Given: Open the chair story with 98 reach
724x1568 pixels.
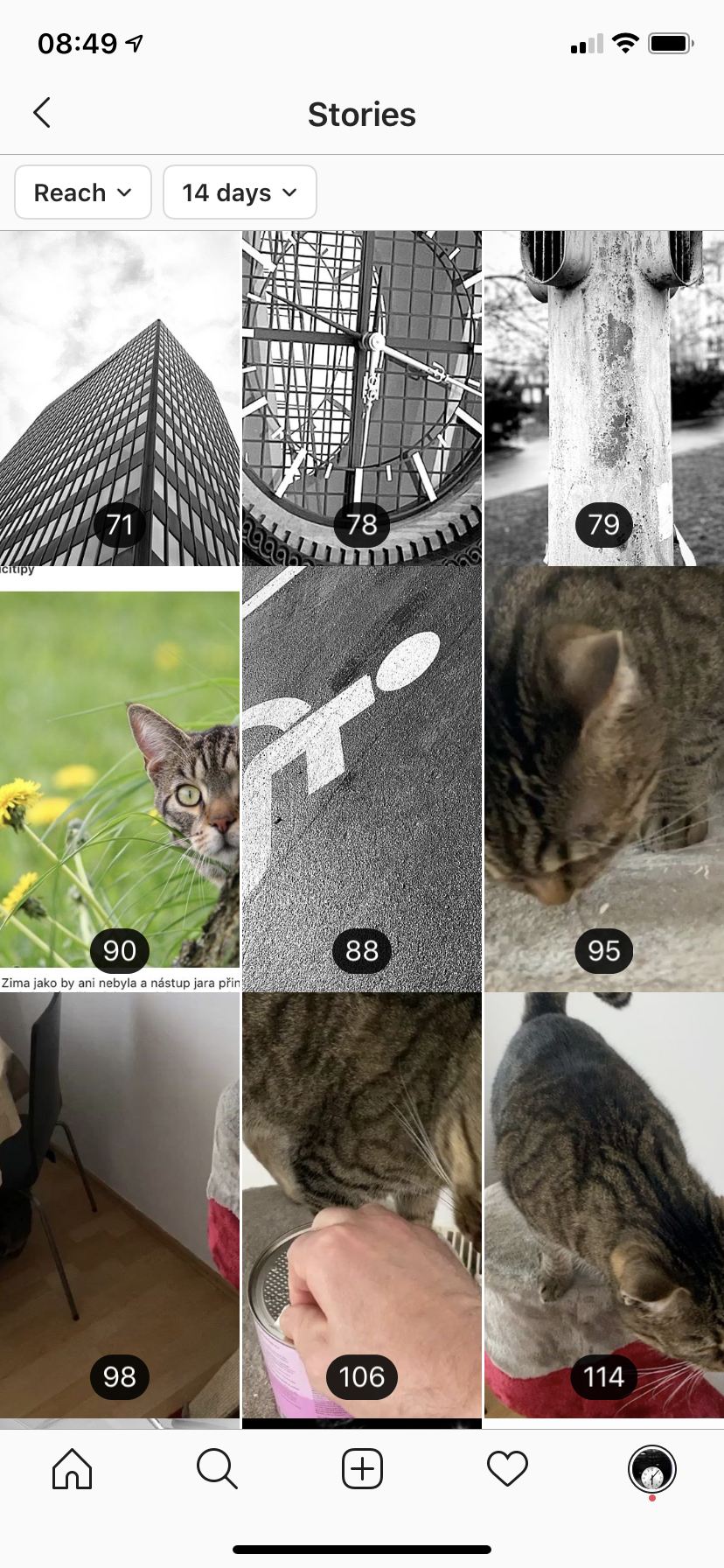Looking at the screenshot, I should pyautogui.click(x=120, y=1205).
